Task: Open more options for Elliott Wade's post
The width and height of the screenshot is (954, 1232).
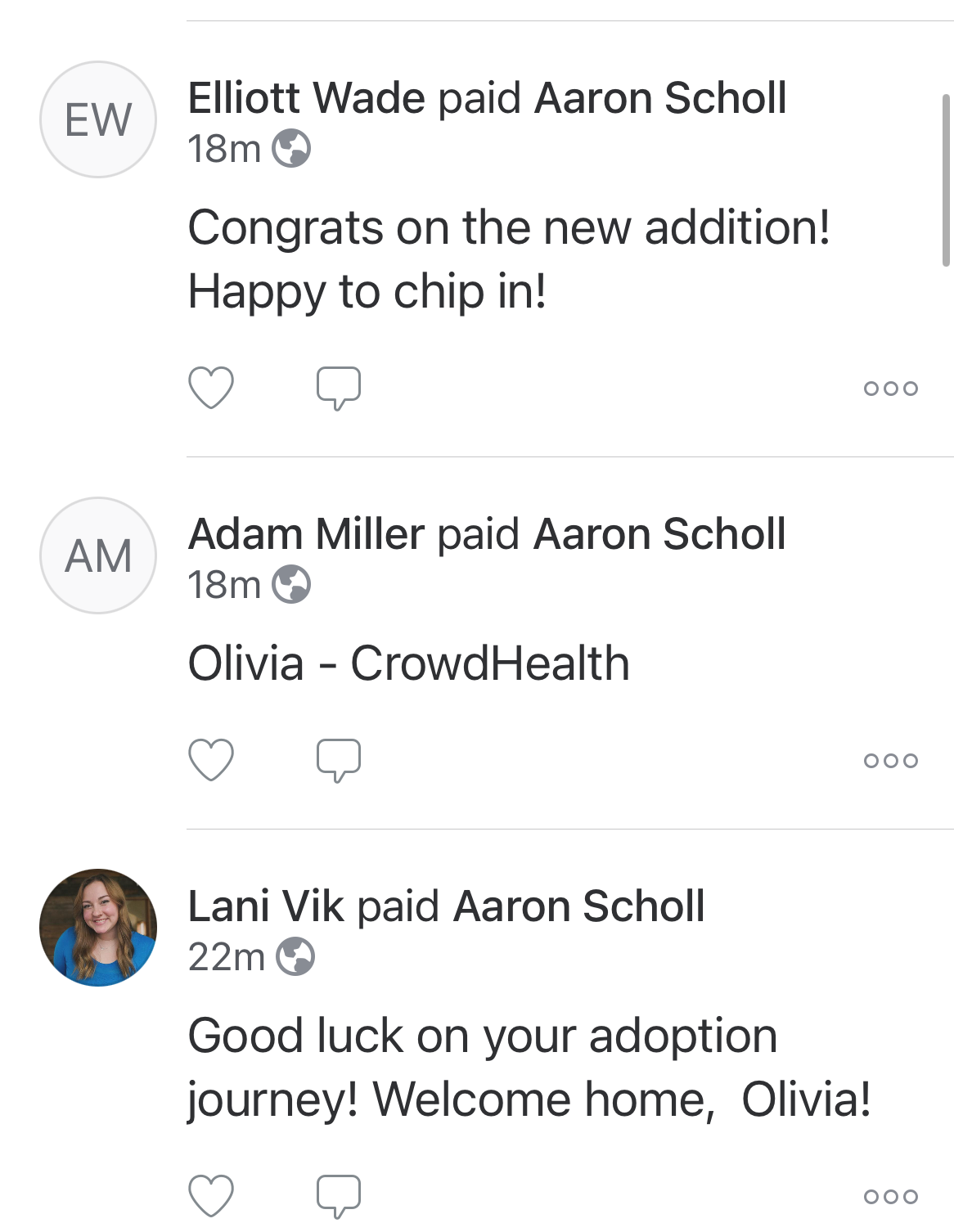Action: (x=890, y=389)
